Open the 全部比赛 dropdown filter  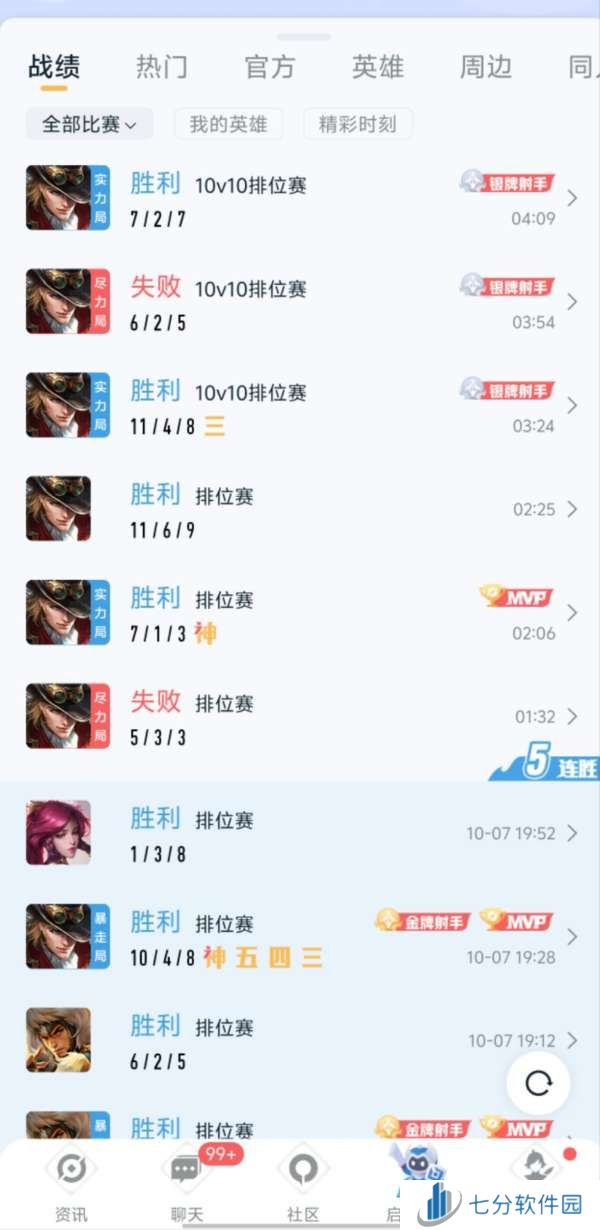coord(89,125)
